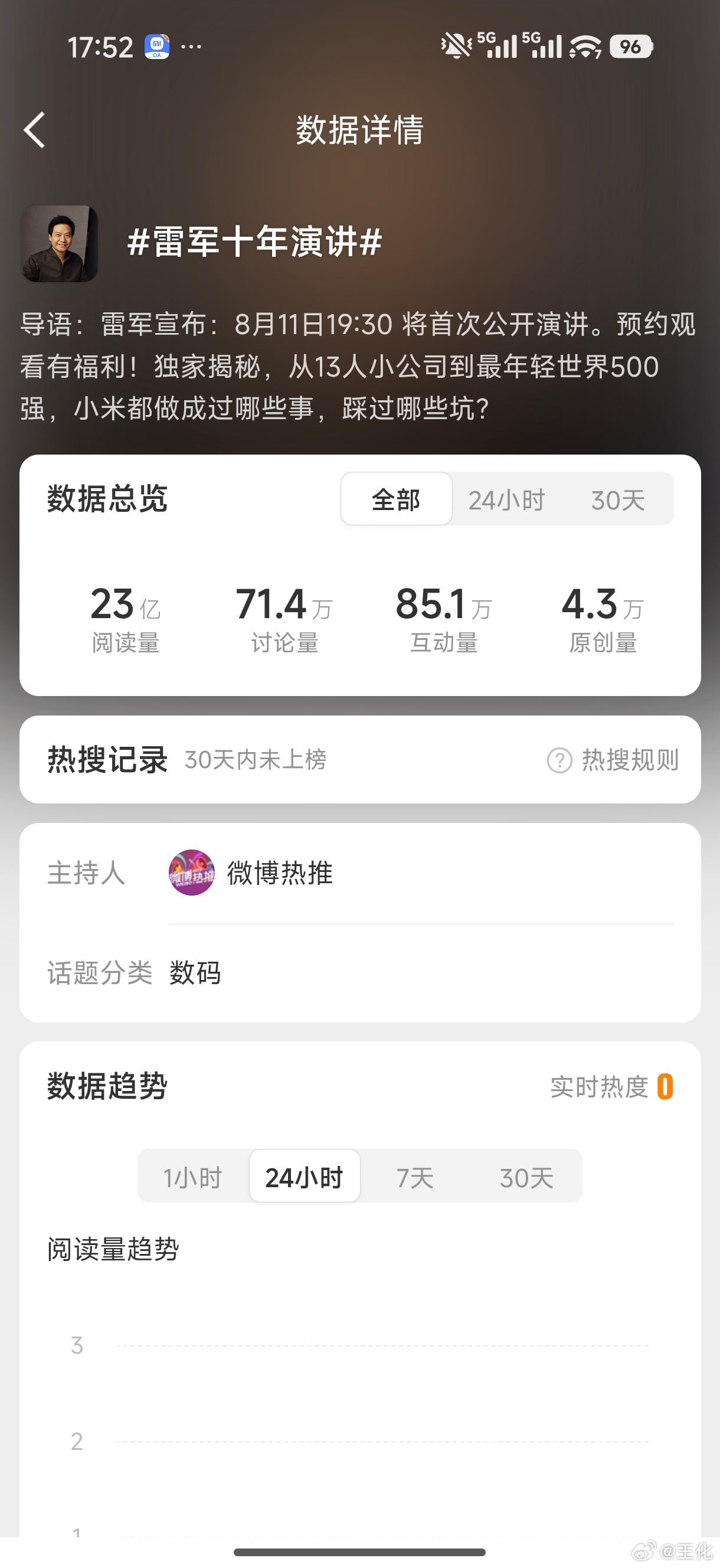Open the 热搜规则 help link
720x1568 pixels.
pyautogui.click(x=614, y=760)
